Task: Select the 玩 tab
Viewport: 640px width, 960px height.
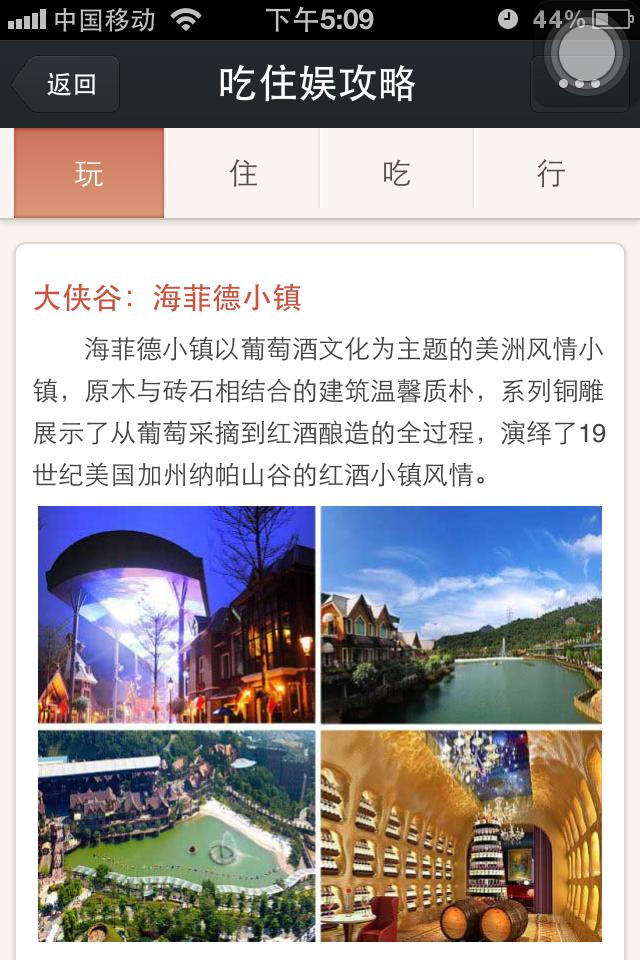Action: tap(89, 173)
